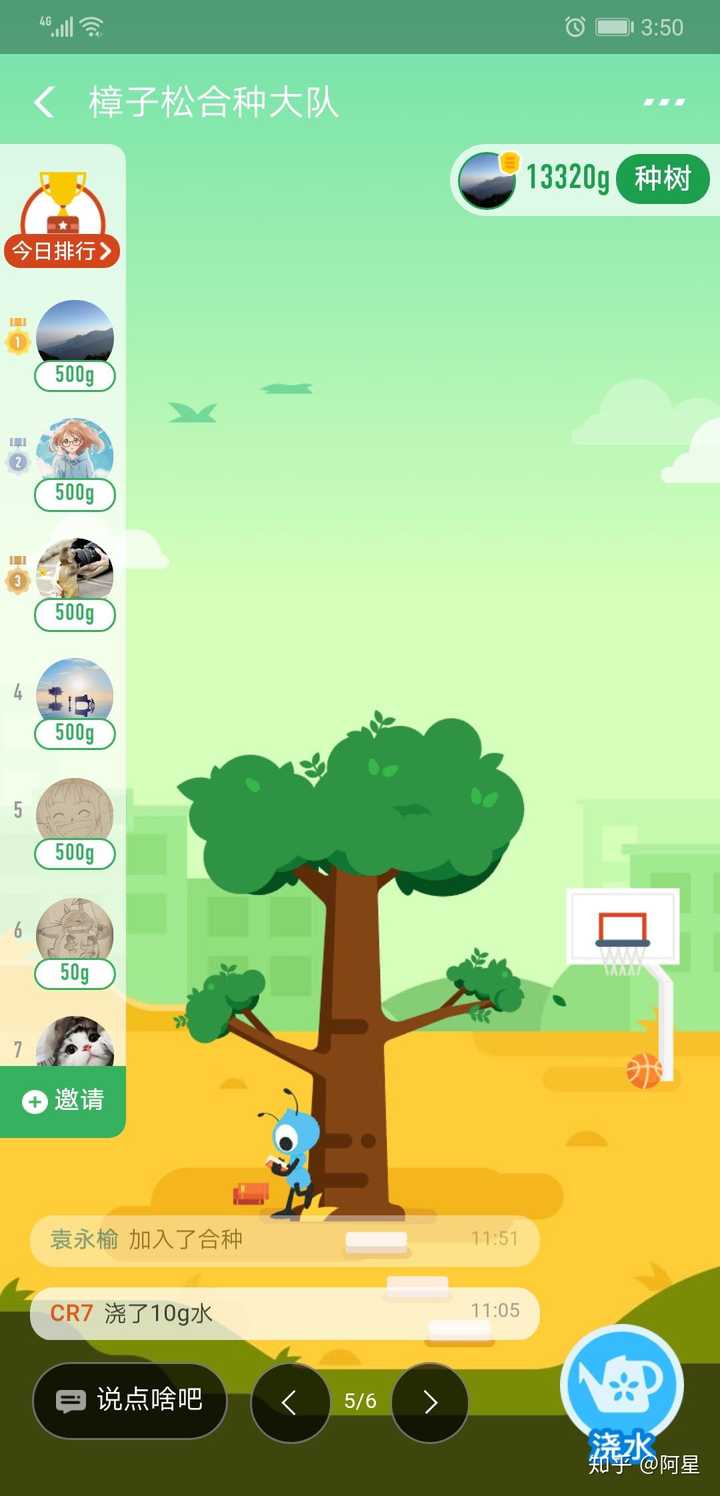720x1496 pixels.
Task: Go to previous tree page
Action: (x=290, y=1402)
